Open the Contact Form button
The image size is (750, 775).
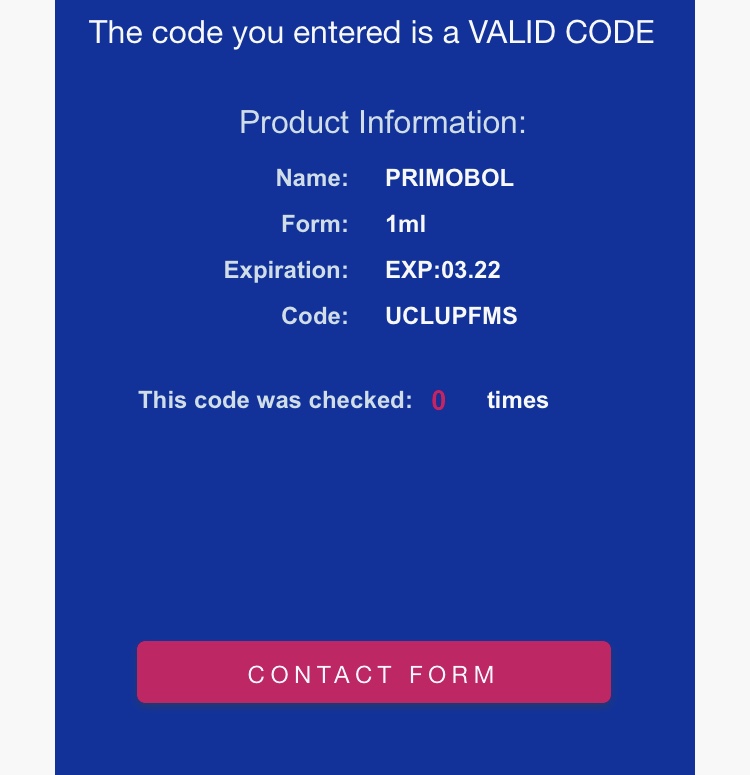tap(373, 673)
